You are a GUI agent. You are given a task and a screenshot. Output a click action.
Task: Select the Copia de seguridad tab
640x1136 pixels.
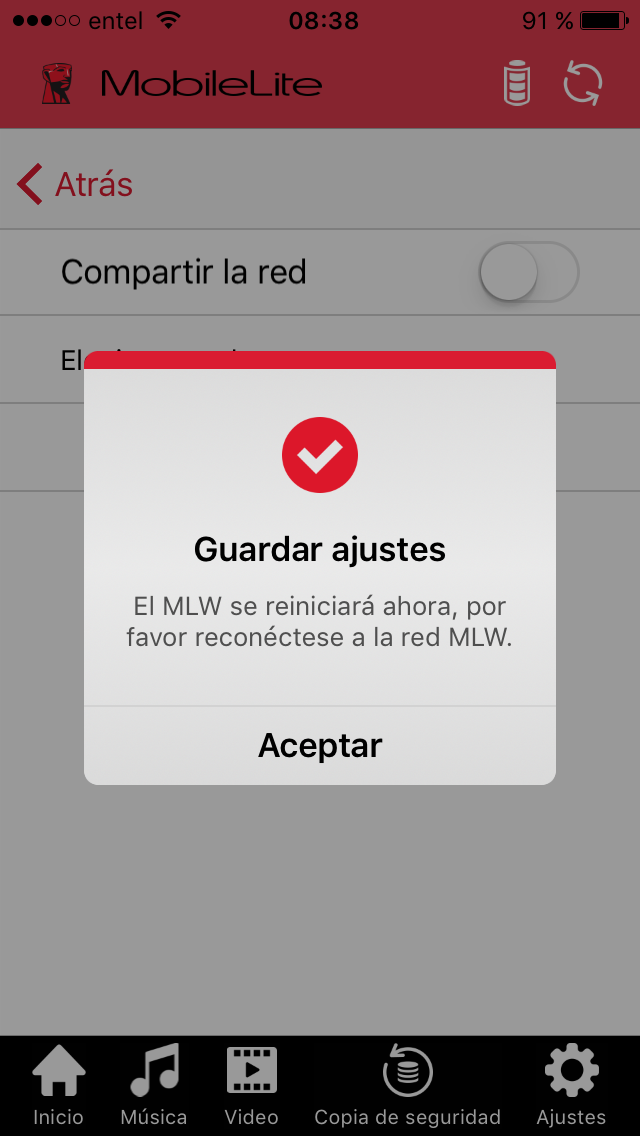click(x=407, y=1084)
